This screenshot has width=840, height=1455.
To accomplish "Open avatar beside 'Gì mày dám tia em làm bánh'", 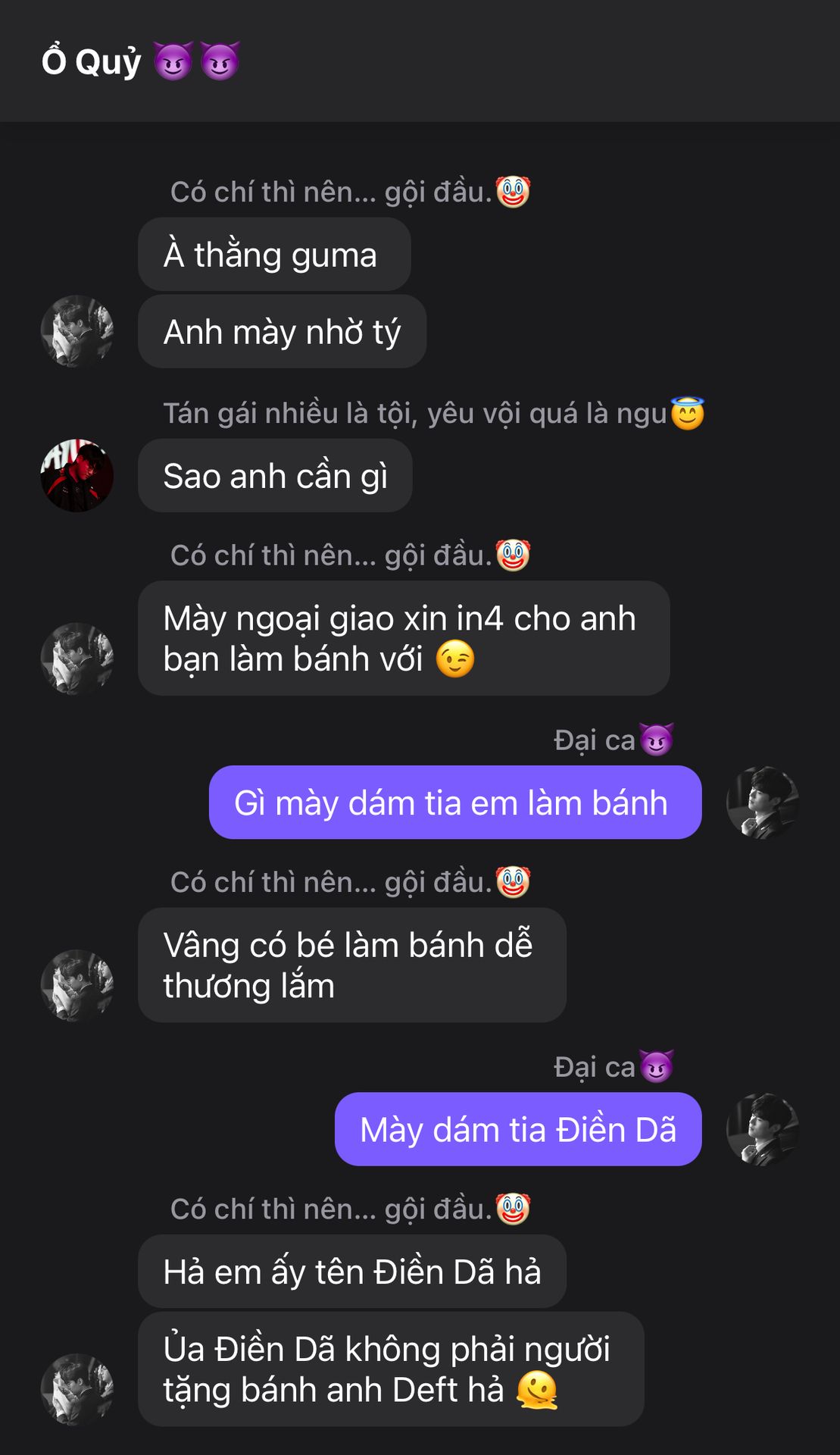I will pos(762,803).
